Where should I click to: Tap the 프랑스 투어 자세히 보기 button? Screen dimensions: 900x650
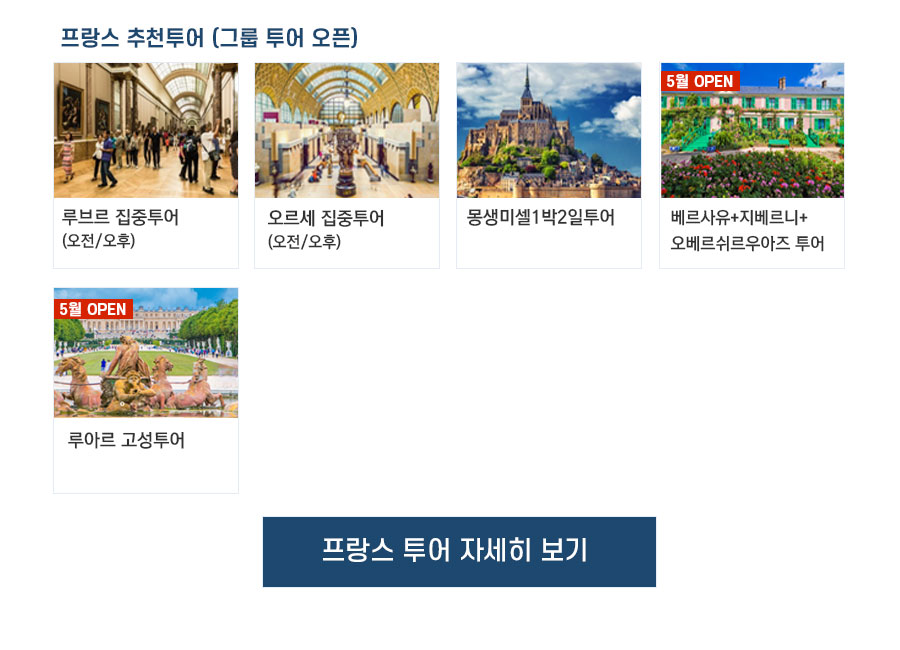click(x=459, y=551)
